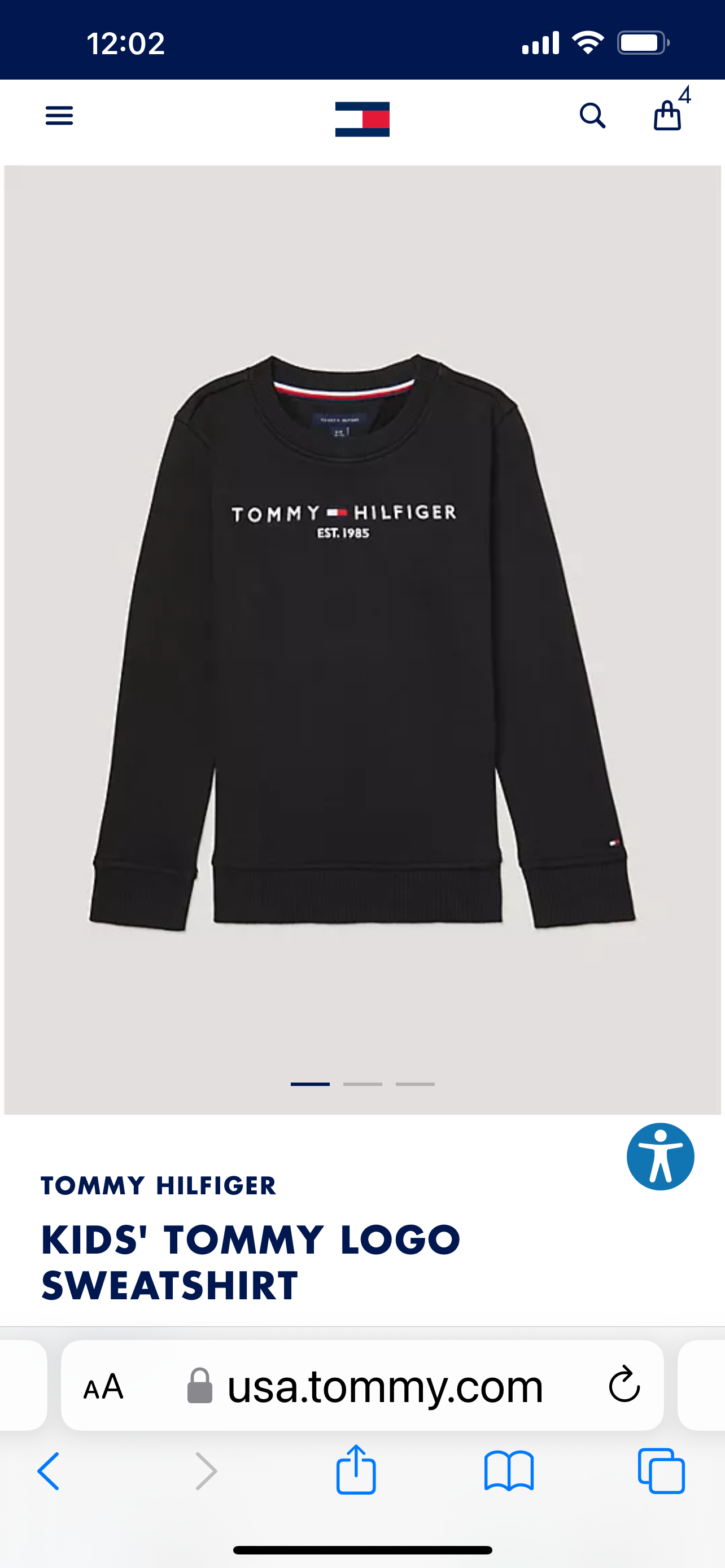Tap the Tommy Hilfiger flag home logo
The image size is (725, 1568).
362,119
